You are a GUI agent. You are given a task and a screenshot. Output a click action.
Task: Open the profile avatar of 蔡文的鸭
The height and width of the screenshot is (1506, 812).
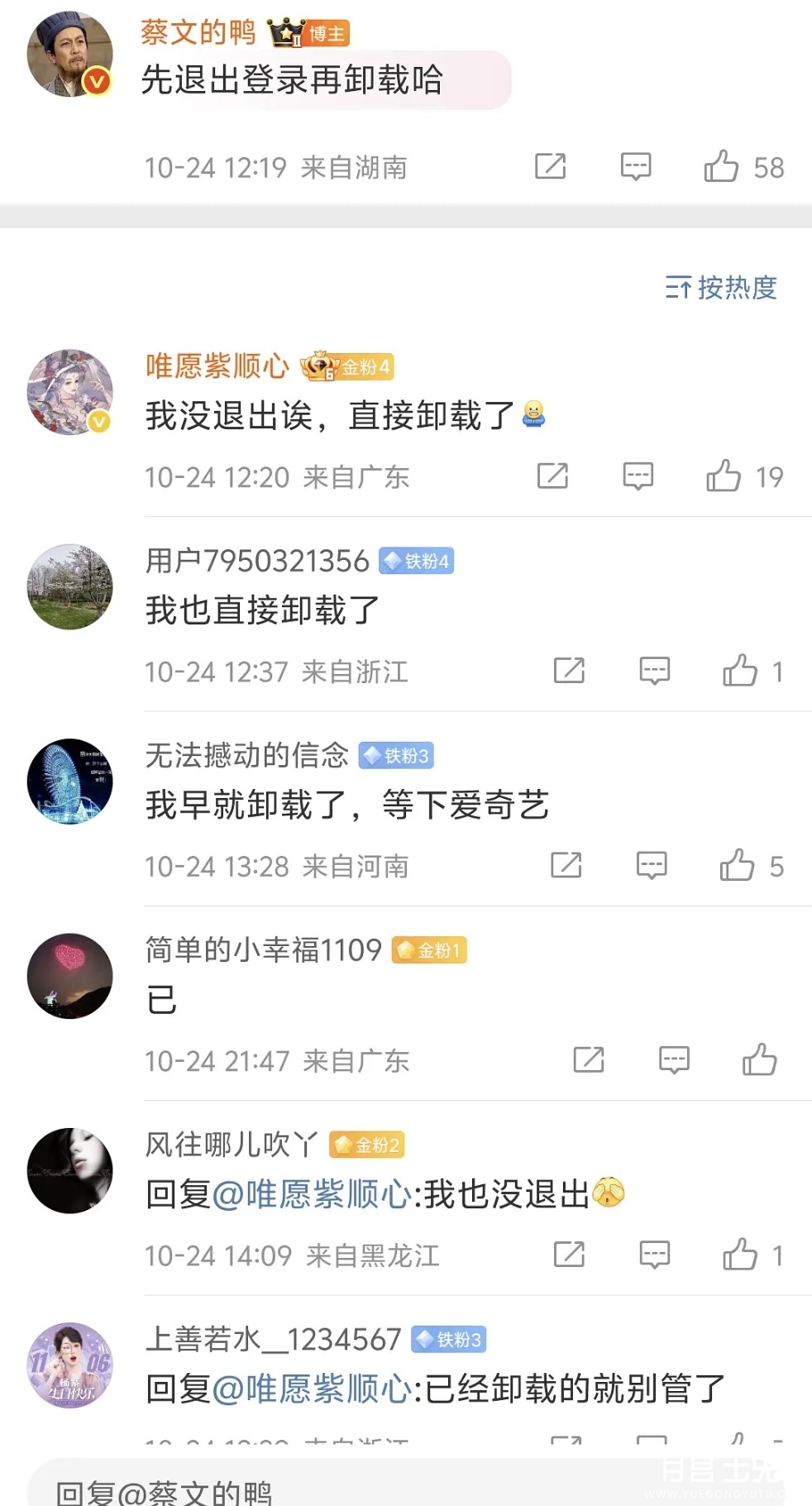(70, 55)
